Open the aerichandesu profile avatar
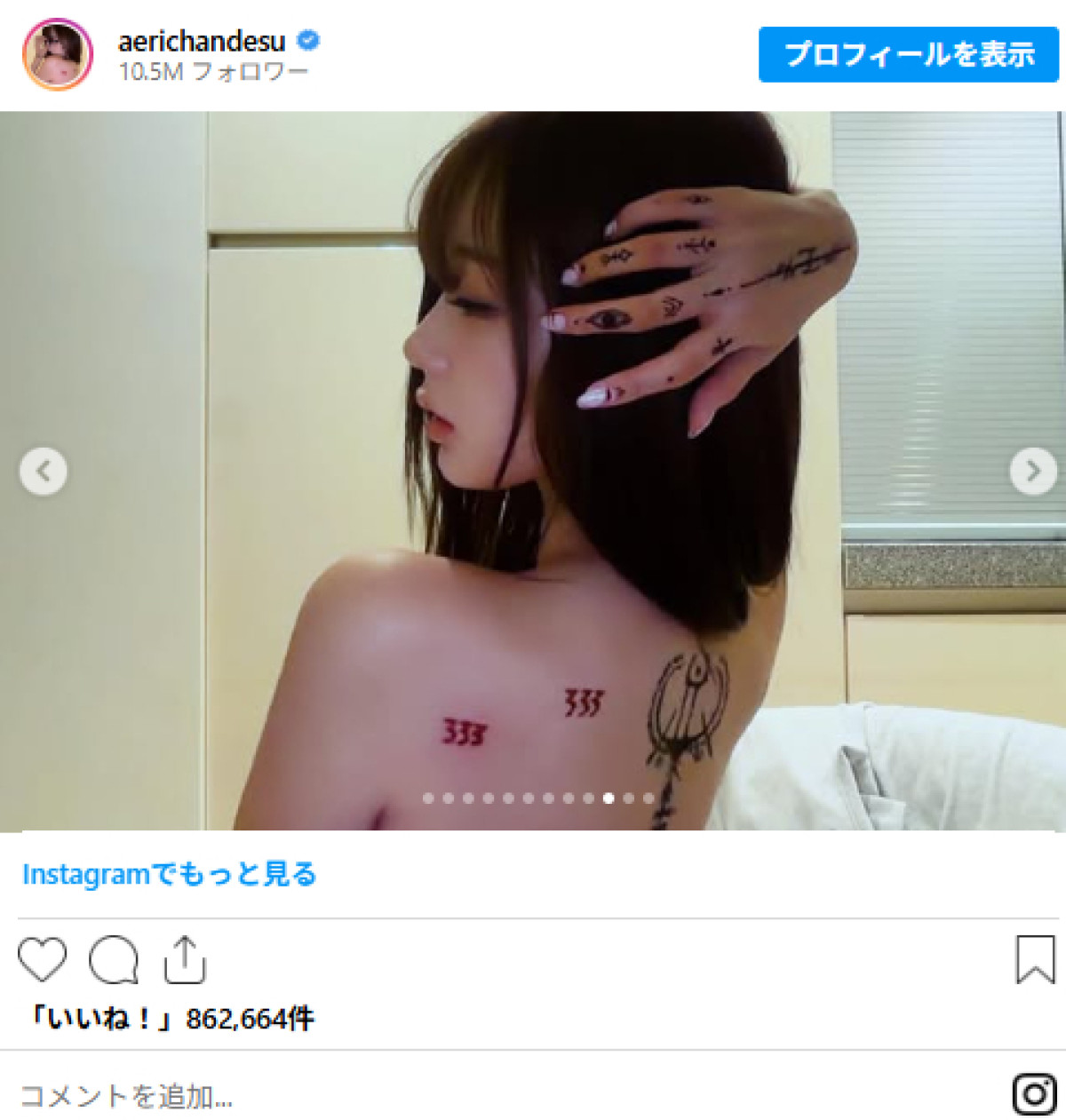Image resolution: width=1066 pixels, height=1120 pixels. pyautogui.click(x=58, y=54)
